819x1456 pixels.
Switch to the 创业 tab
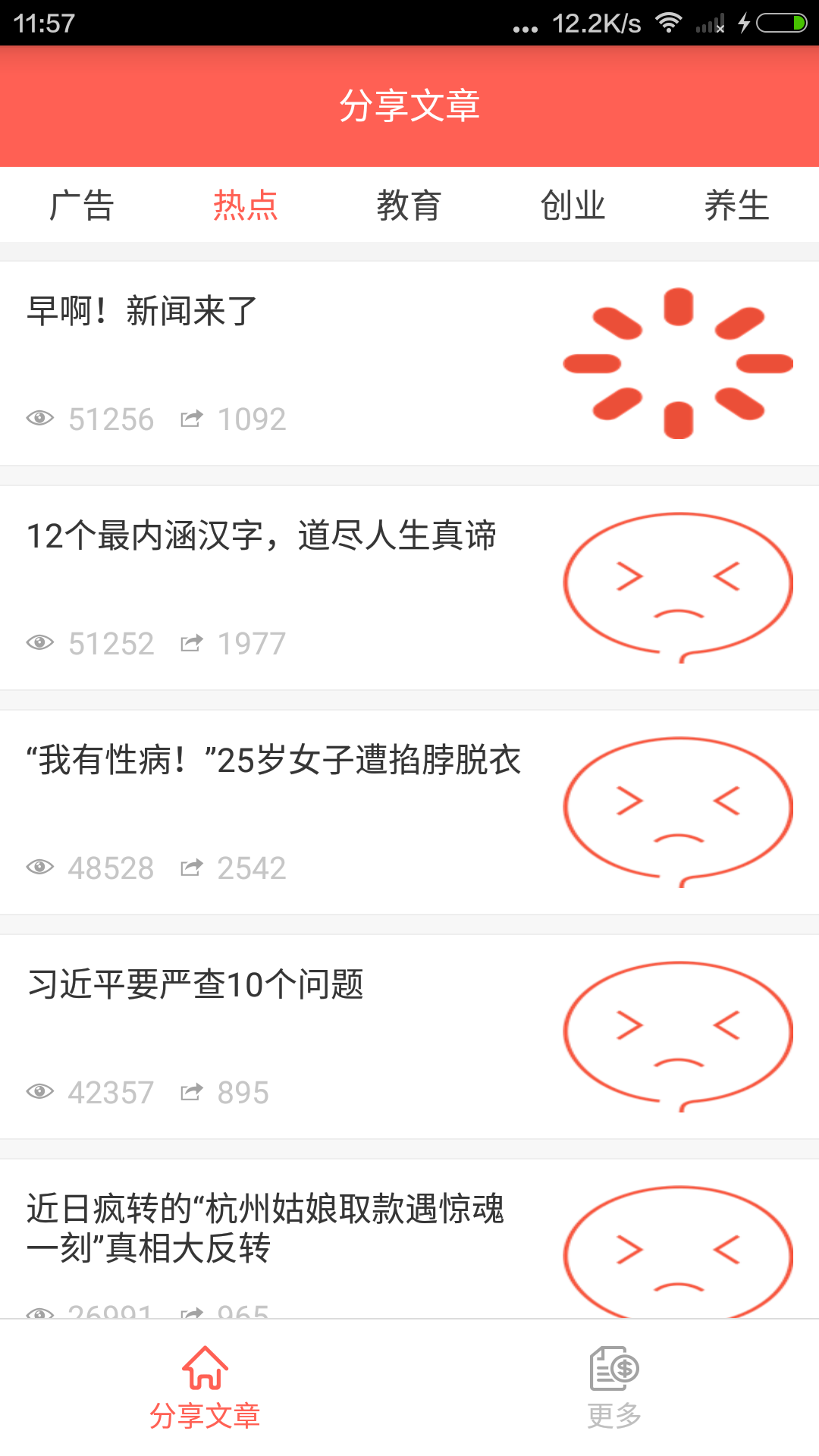[573, 206]
